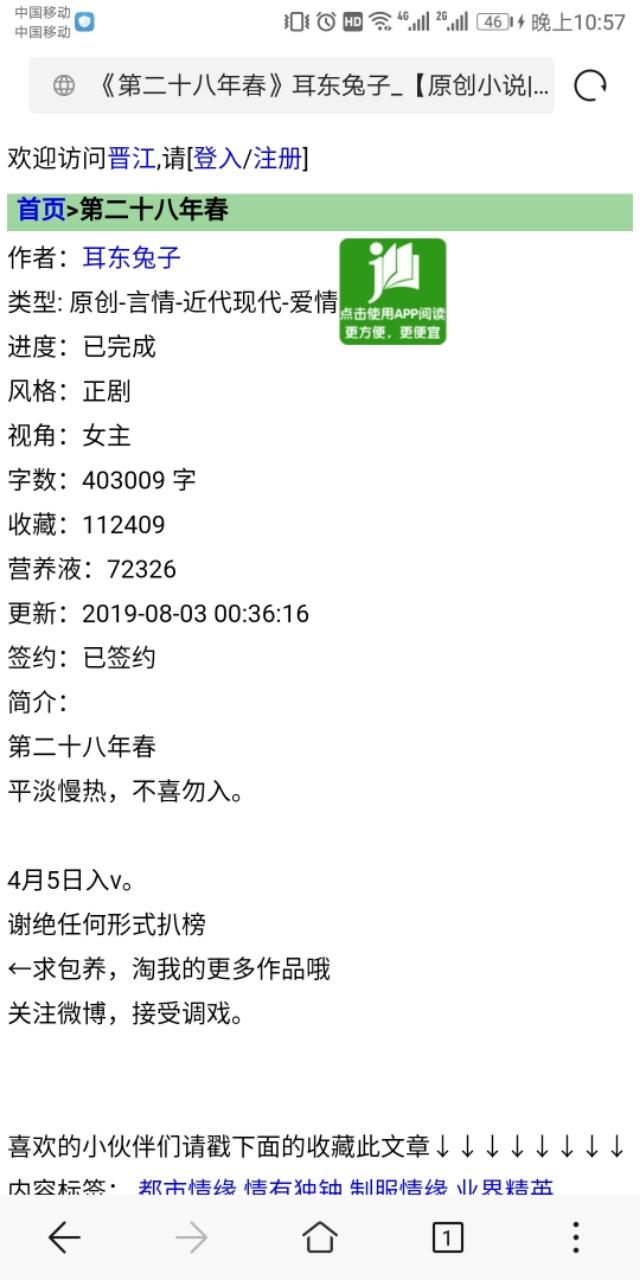The height and width of the screenshot is (1280, 640).
Task: Go to 首页 via breadcrumb
Action: coord(42,210)
